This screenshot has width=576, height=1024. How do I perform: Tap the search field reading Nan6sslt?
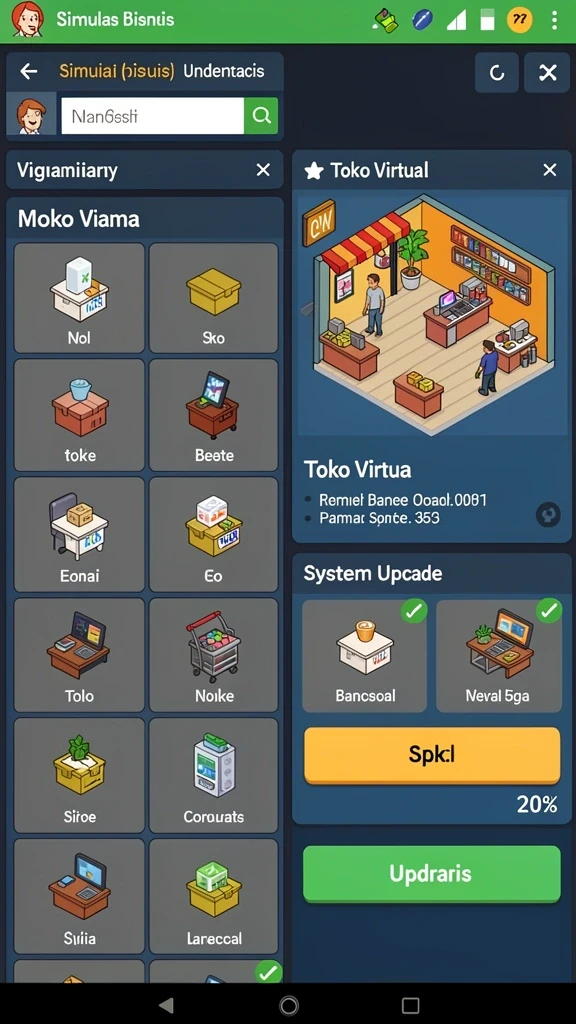[x=152, y=116]
